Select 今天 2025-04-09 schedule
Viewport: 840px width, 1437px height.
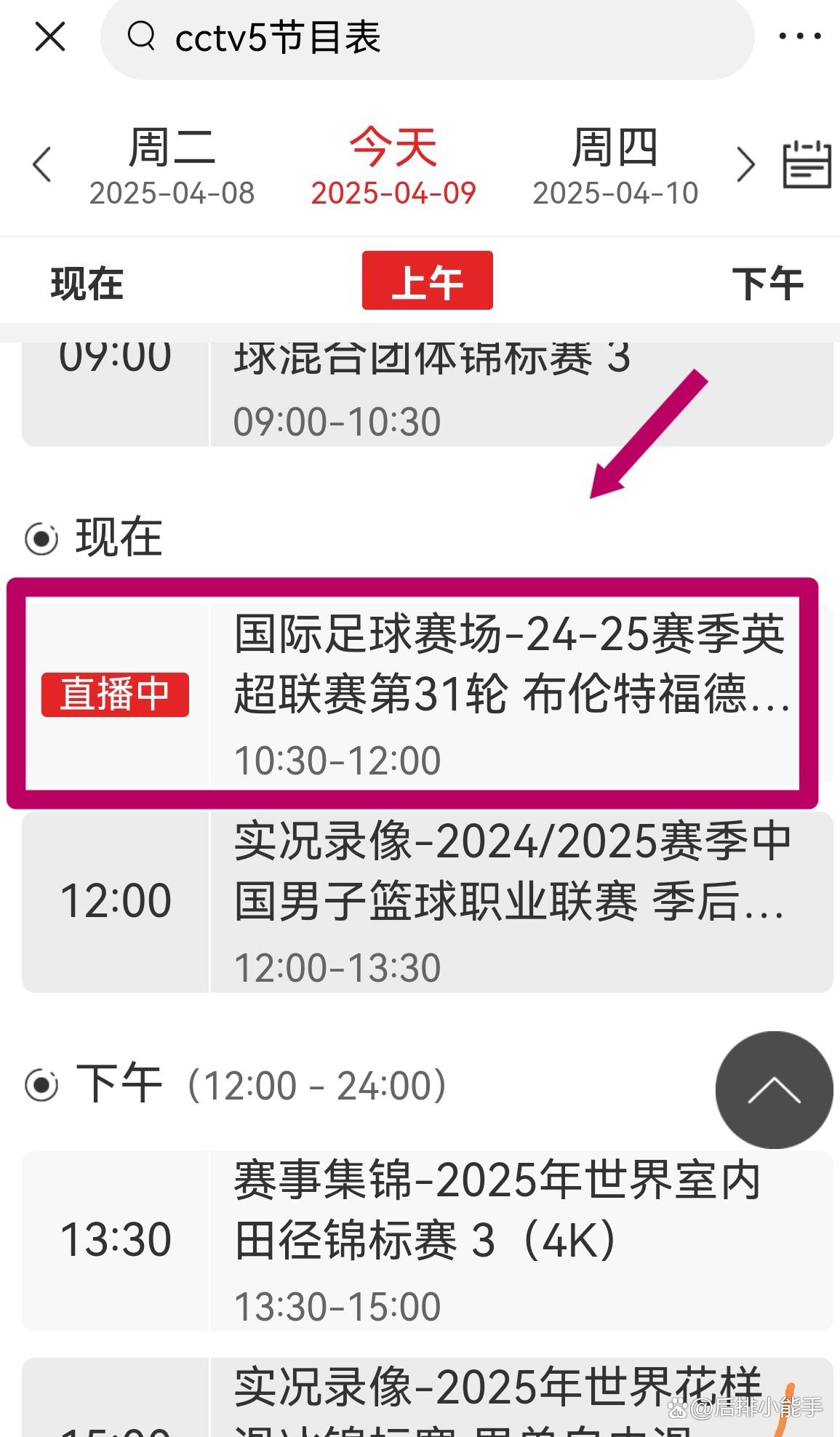pyautogui.click(x=393, y=166)
